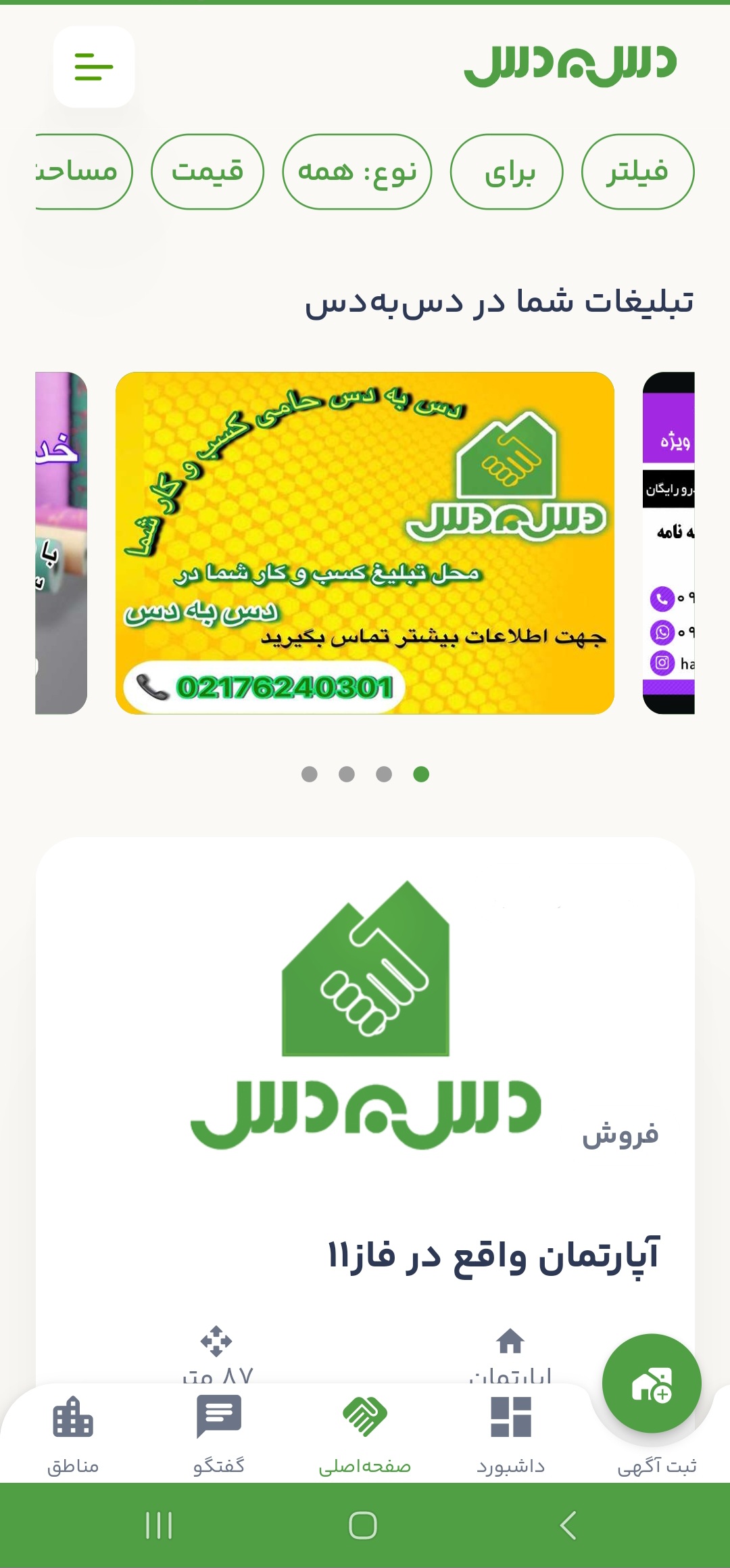Switch to the ثبت آگهی tab

(656, 1465)
